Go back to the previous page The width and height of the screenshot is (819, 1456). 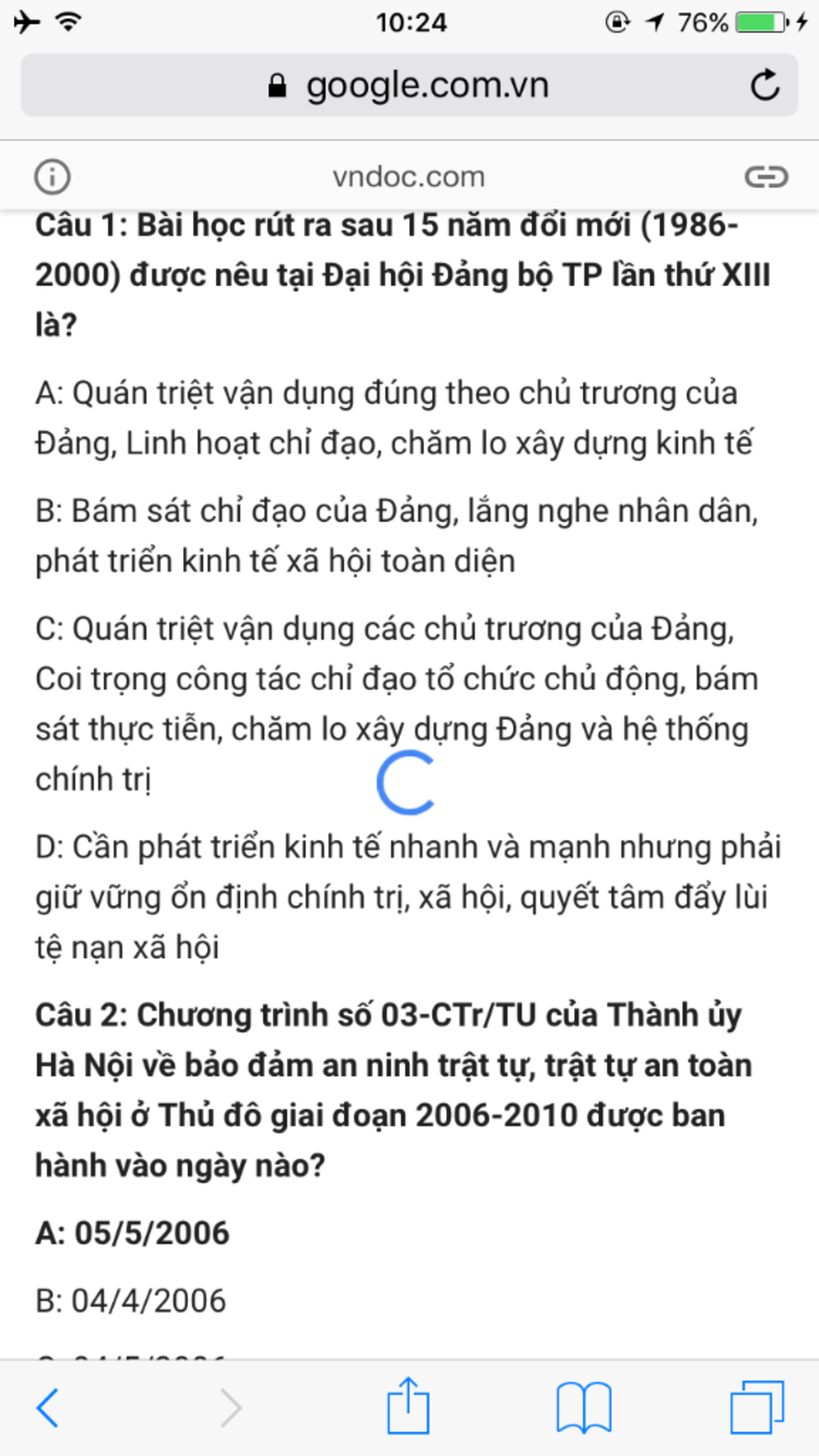[x=48, y=1407]
